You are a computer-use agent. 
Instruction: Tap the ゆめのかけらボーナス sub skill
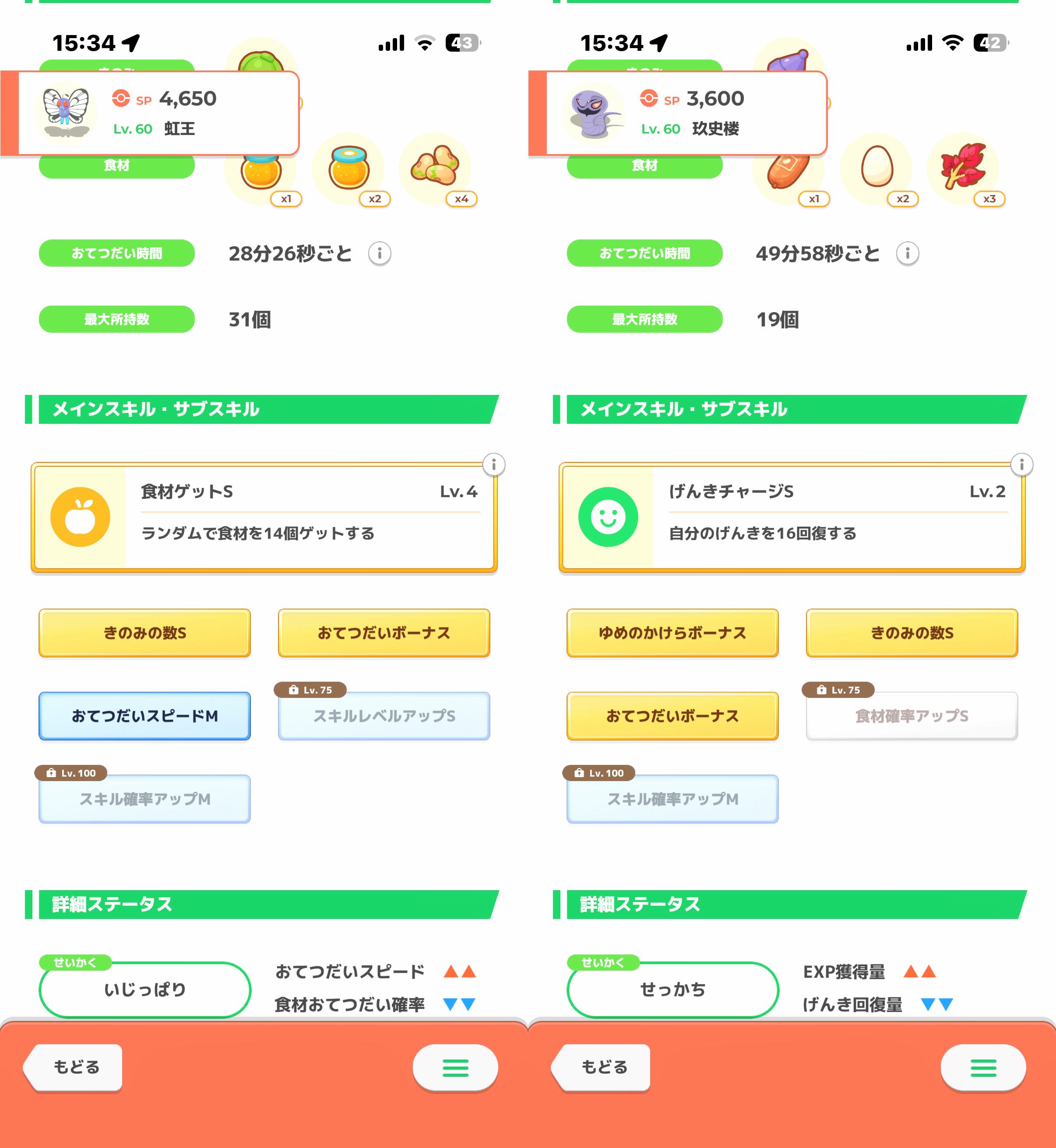pos(672,633)
